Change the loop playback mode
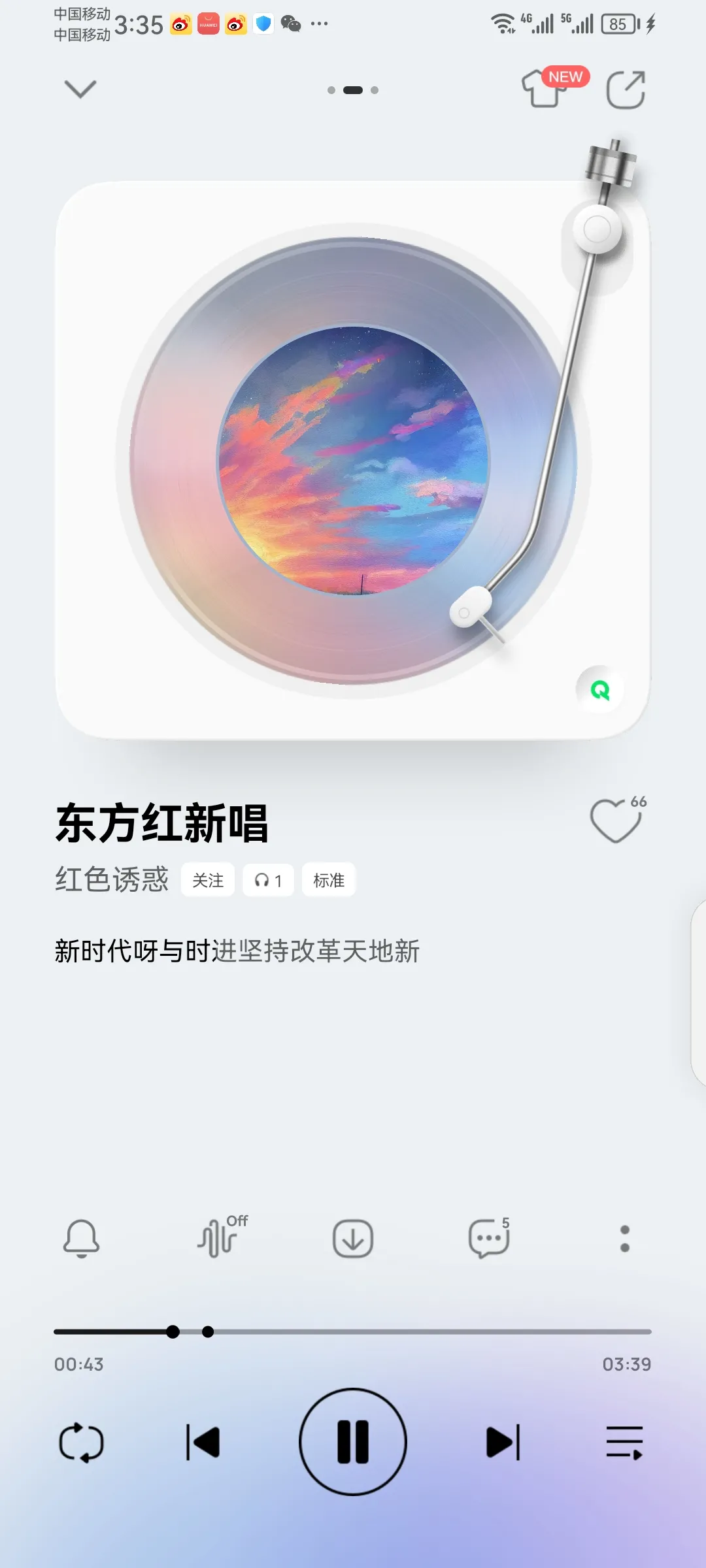Image resolution: width=706 pixels, height=1568 pixels. (x=81, y=1442)
